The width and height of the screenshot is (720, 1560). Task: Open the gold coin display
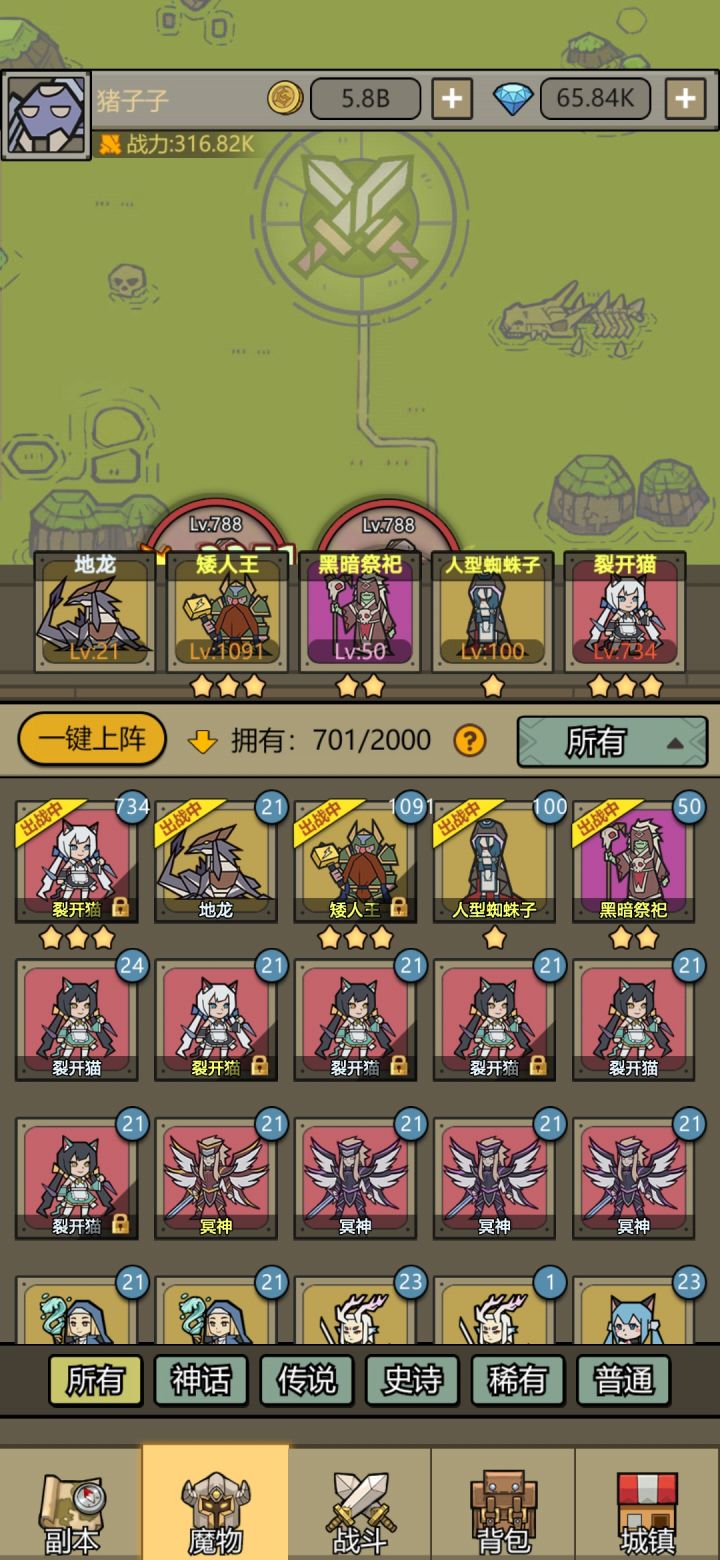point(365,98)
